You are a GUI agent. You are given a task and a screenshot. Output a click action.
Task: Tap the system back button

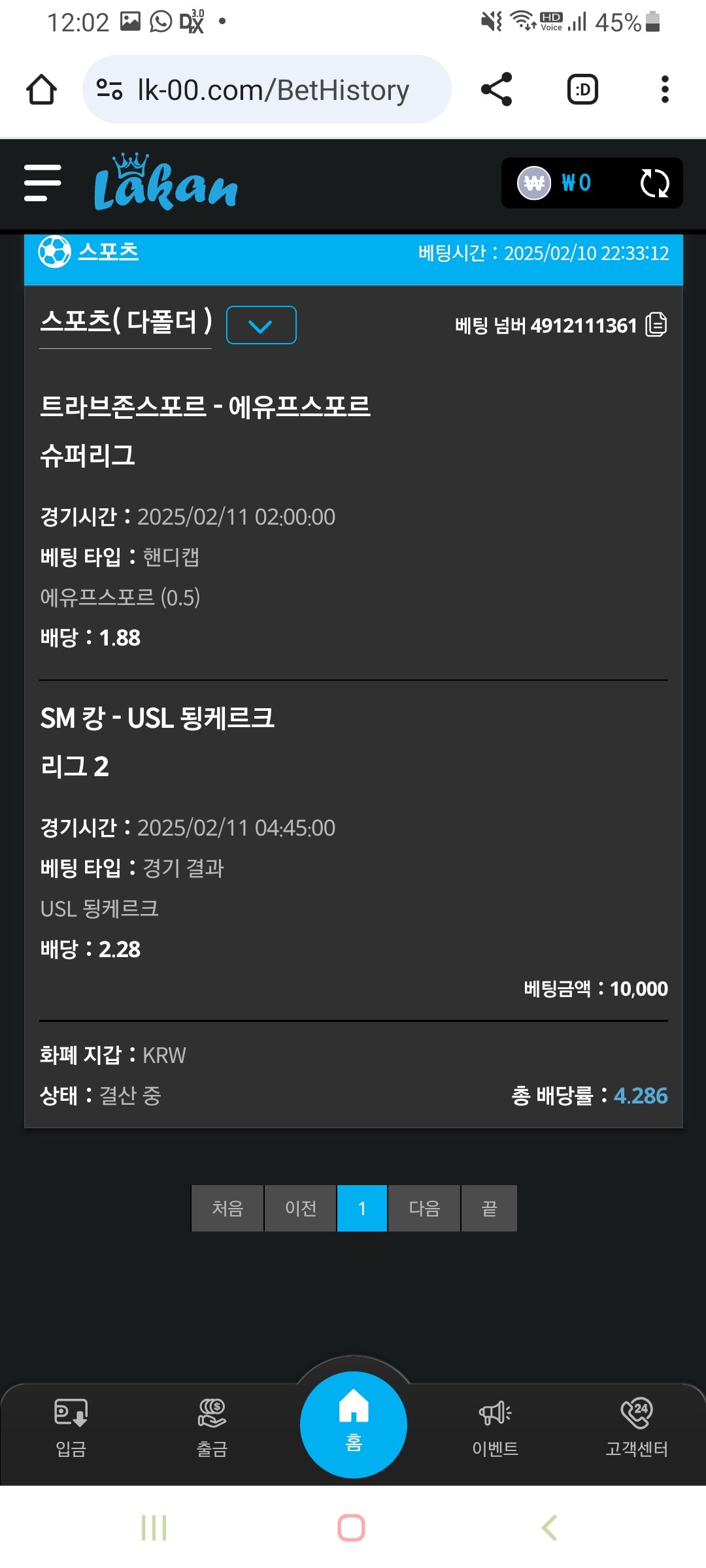tap(550, 1527)
